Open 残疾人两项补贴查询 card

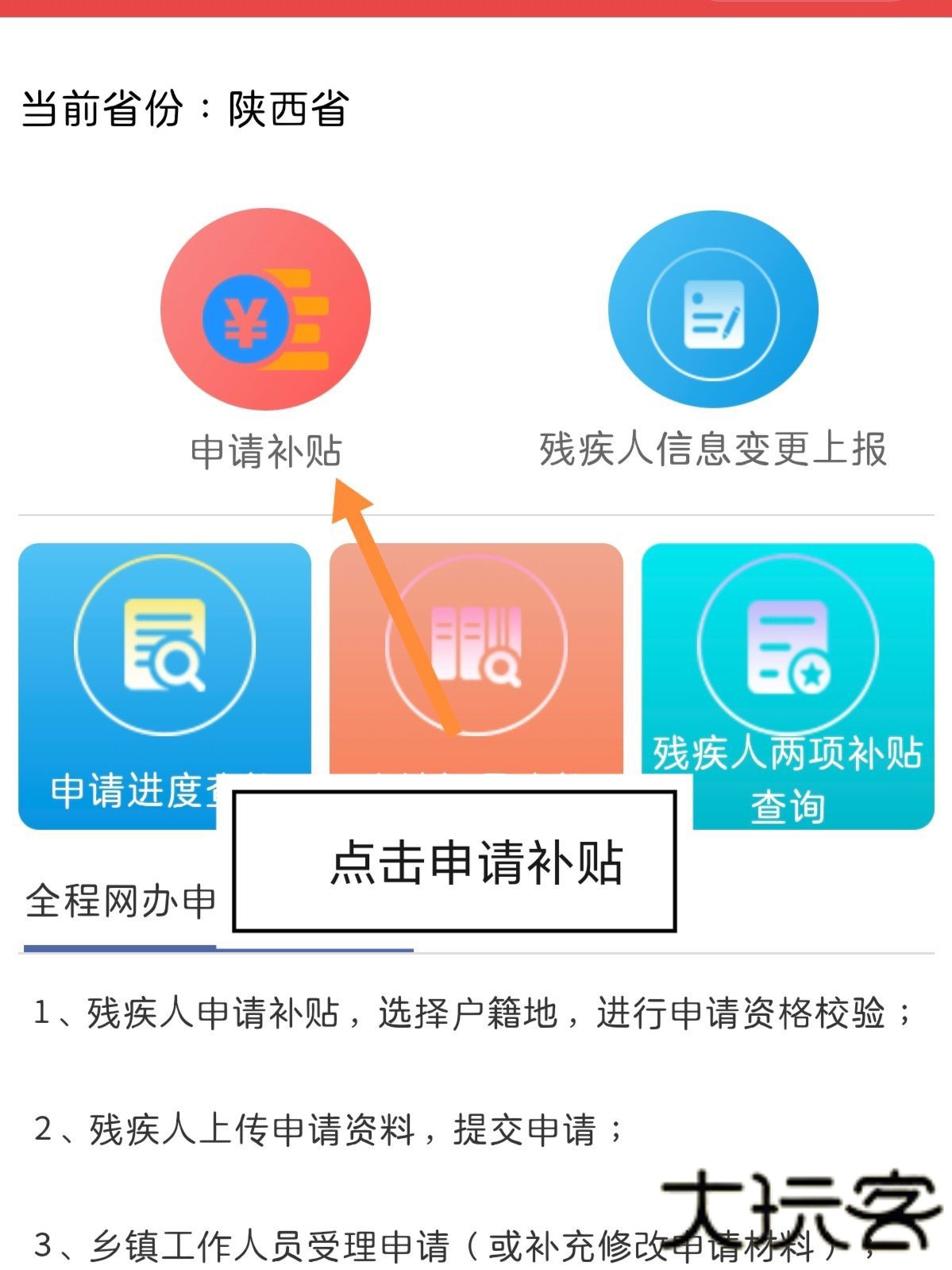[x=787, y=683]
